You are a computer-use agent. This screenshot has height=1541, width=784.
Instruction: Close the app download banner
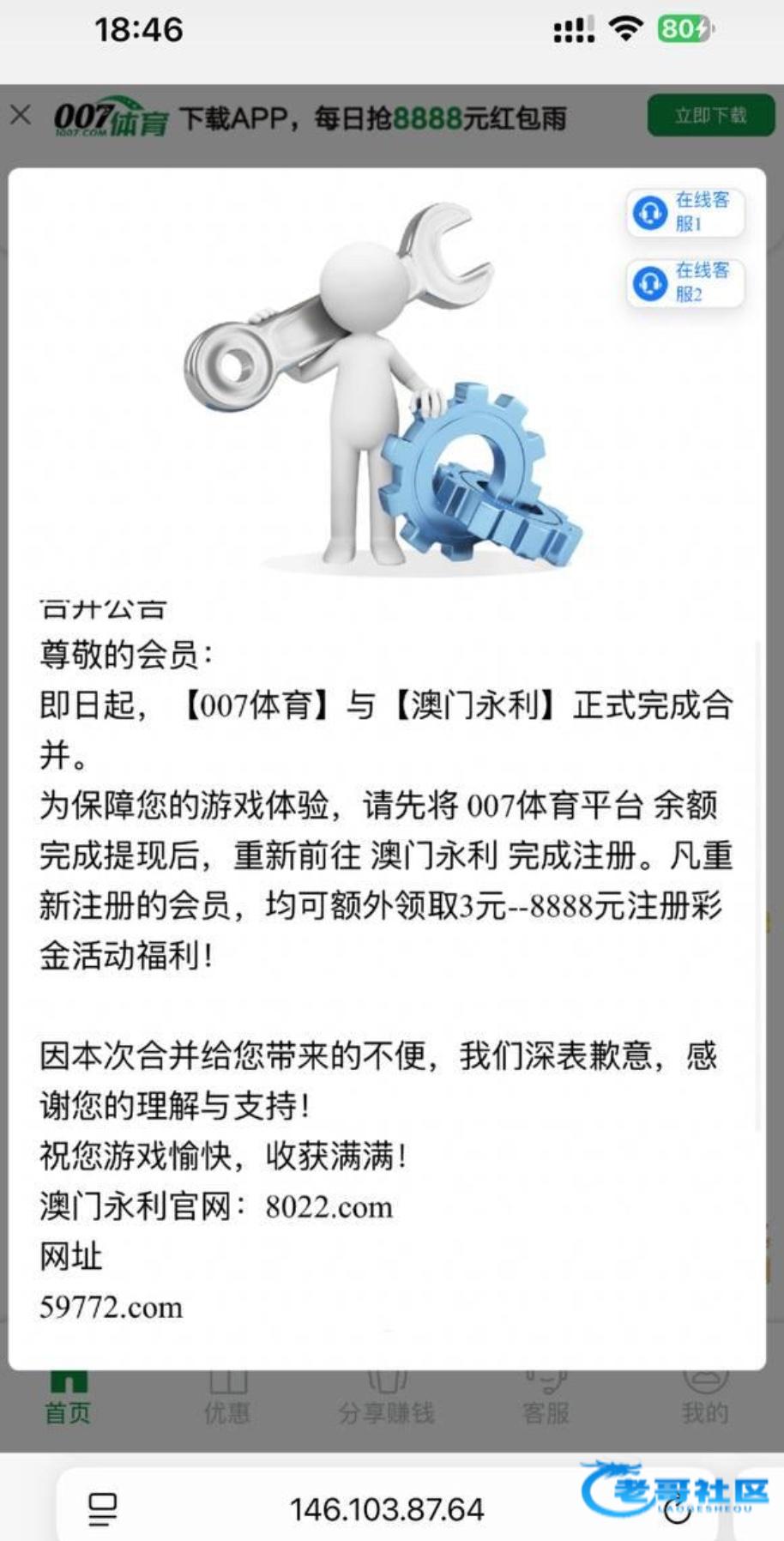tap(21, 115)
